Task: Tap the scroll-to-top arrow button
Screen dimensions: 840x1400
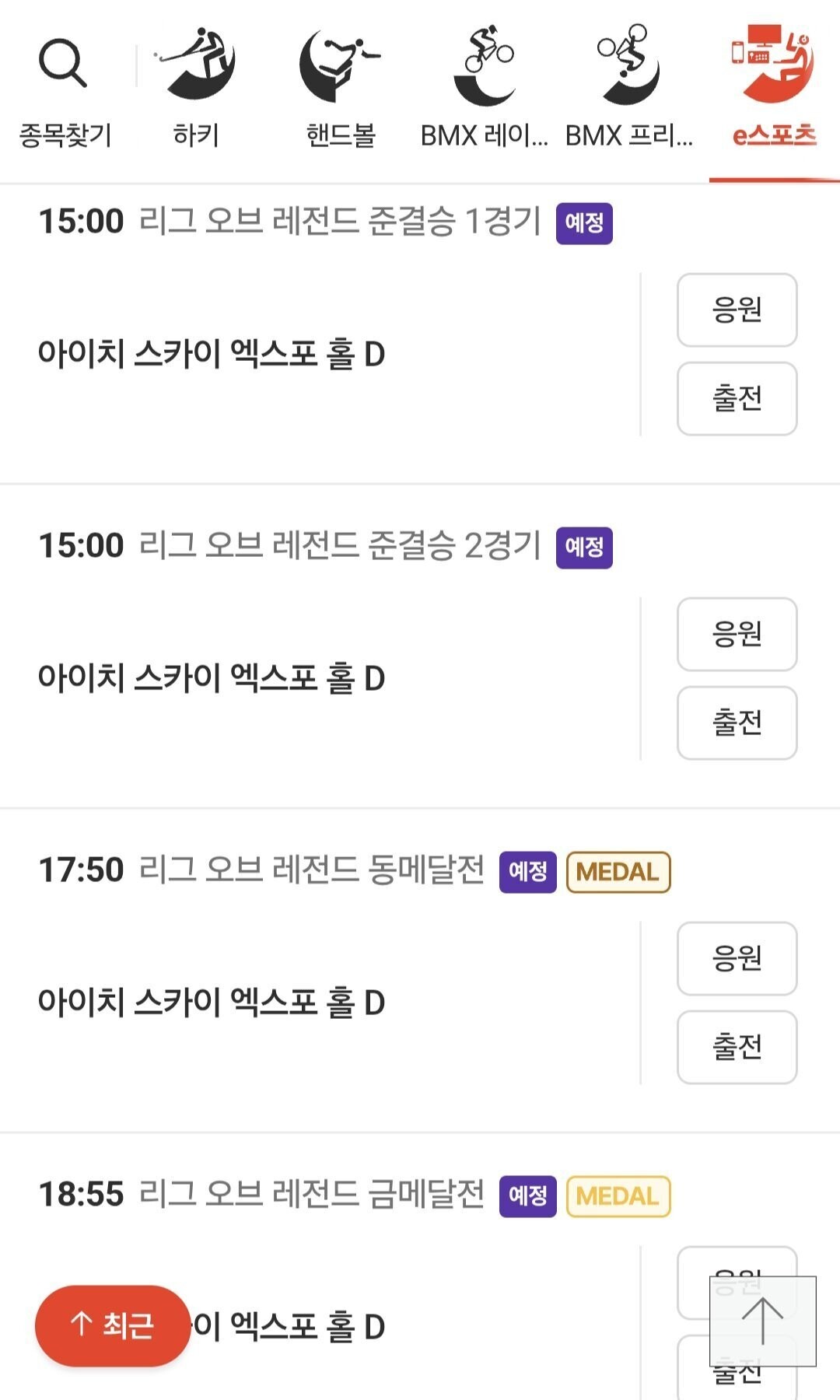Action: click(763, 1321)
